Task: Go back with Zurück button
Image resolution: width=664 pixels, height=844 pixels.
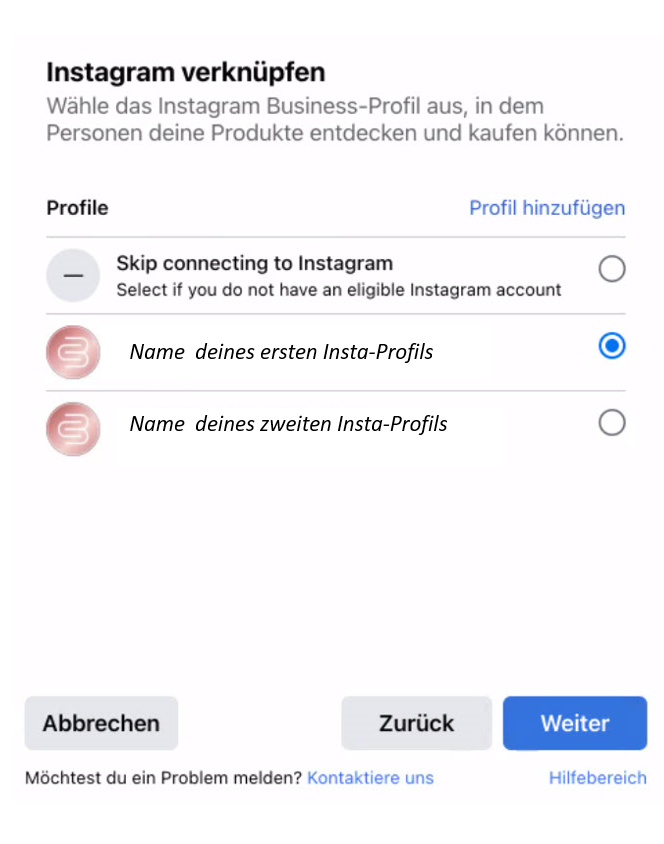Action: click(416, 723)
